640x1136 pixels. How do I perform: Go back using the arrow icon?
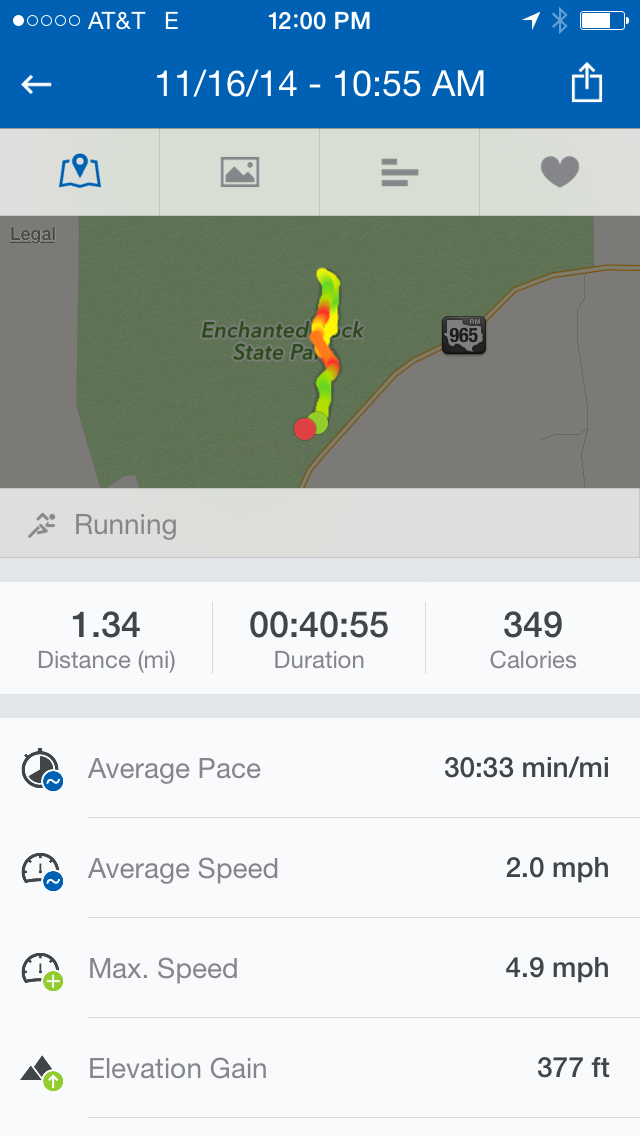coord(36,85)
